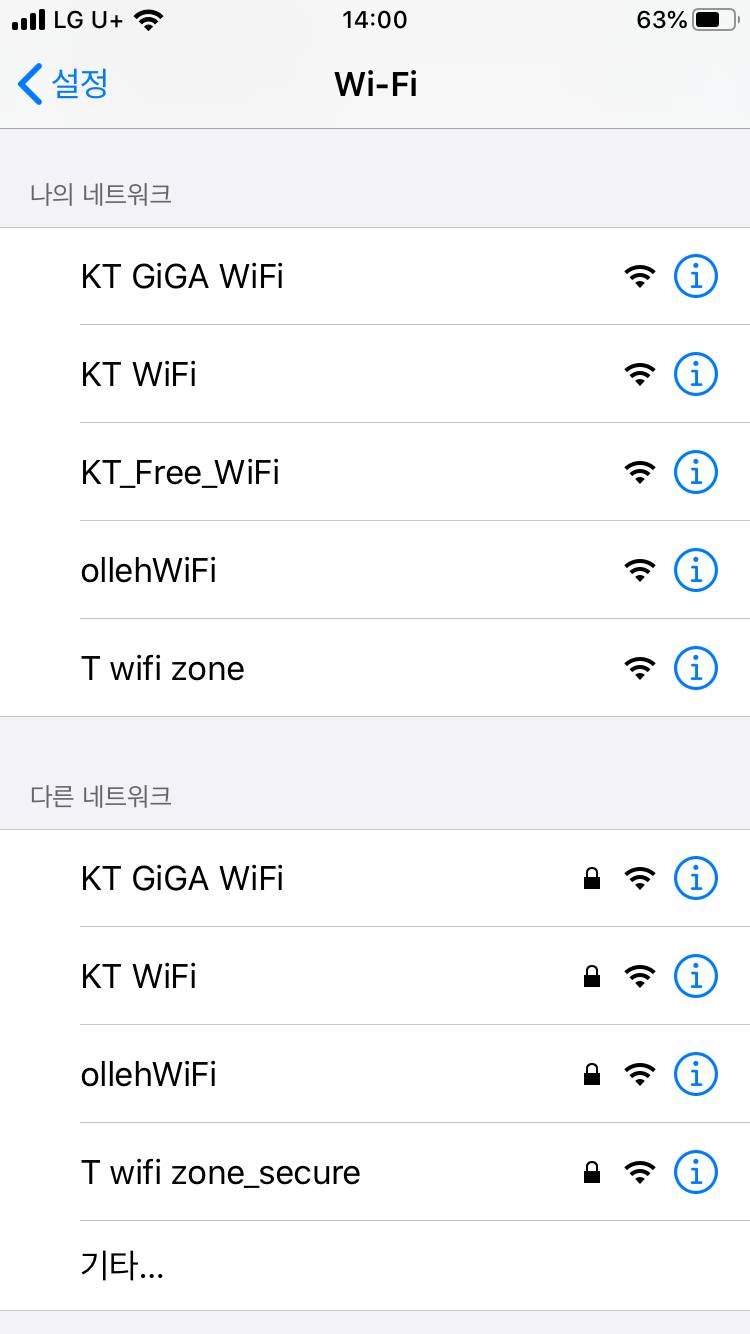The height and width of the screenshot is (1334, 750).
Task: Tap the signal strength icon for T wifi zone
Action: tap(640, 668)
